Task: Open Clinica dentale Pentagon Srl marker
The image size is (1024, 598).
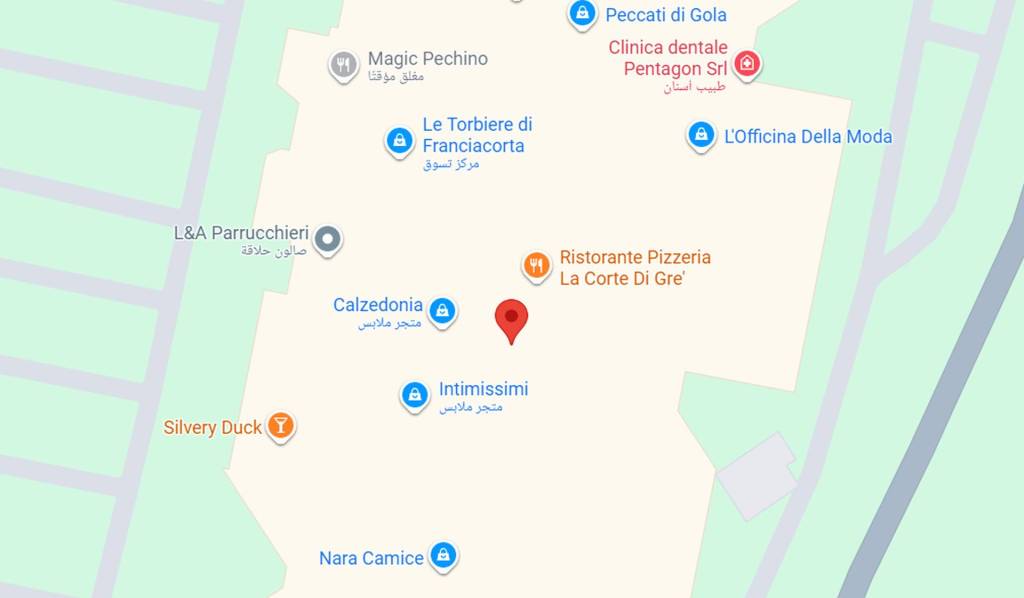Action: [746, 66]
